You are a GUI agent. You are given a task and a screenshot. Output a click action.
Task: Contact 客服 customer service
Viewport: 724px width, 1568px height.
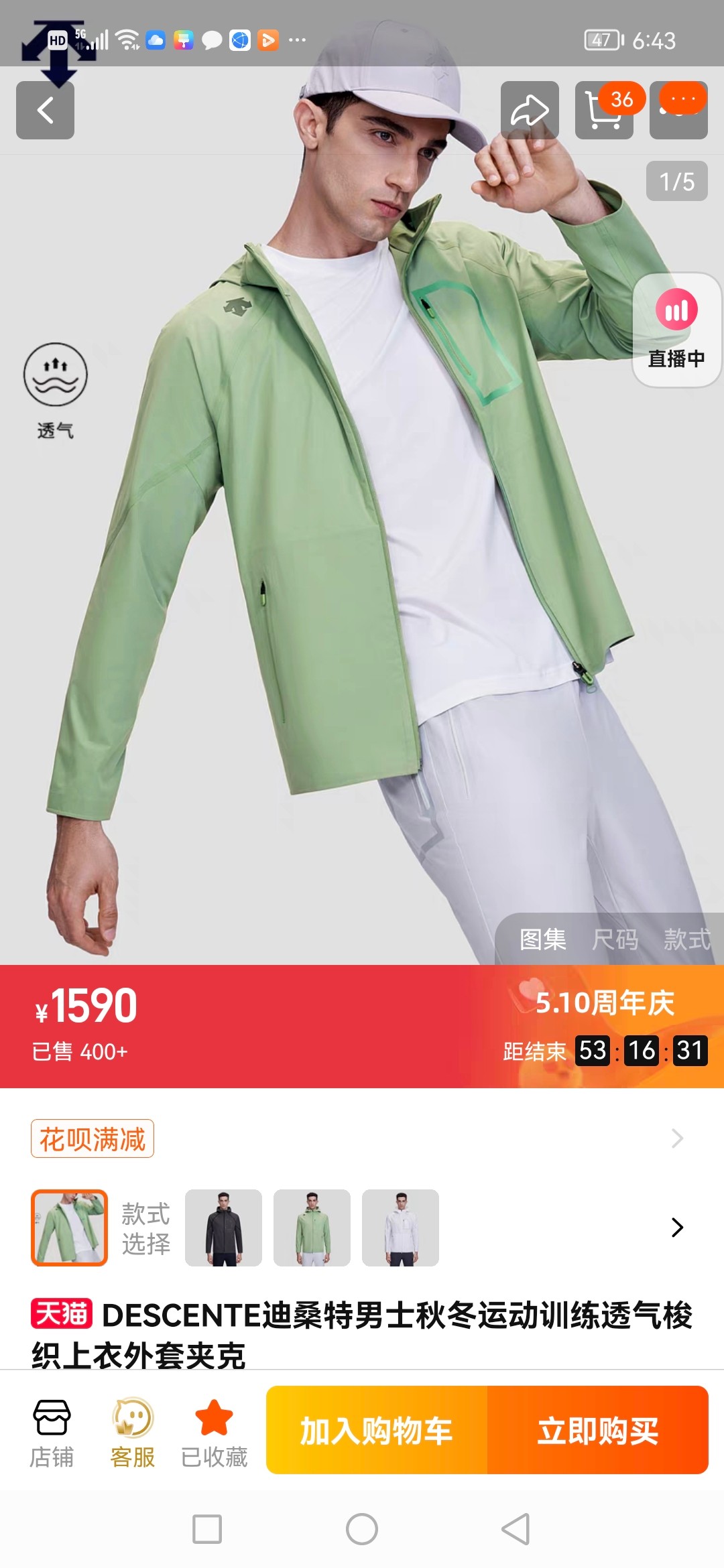click(133, 1433)
